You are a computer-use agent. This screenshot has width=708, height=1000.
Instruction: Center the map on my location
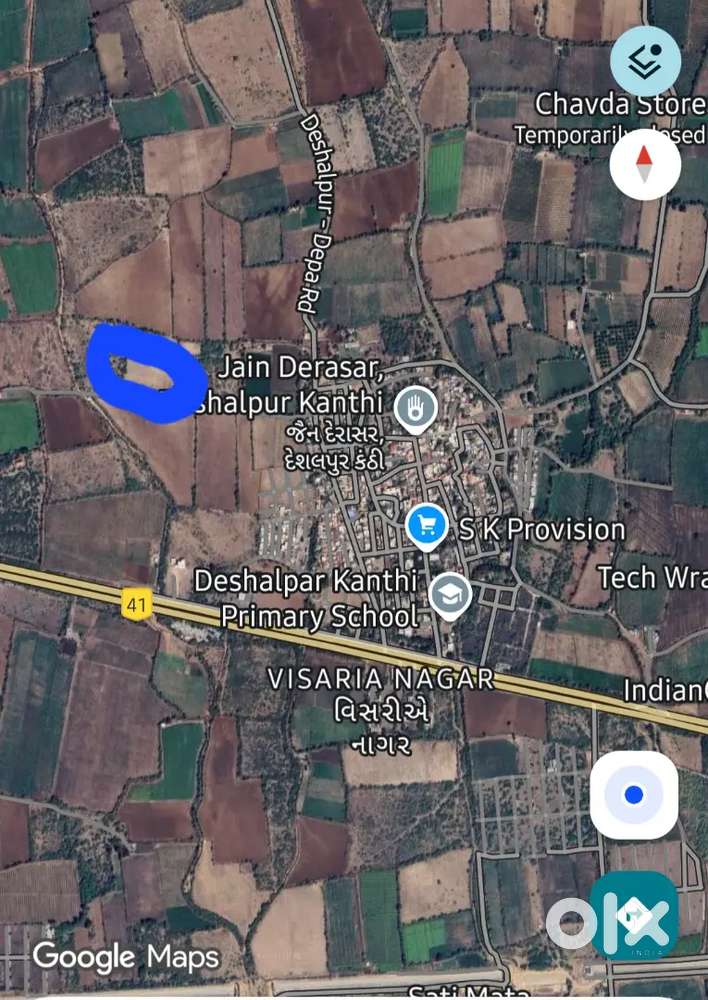click(x=633, y=795)
